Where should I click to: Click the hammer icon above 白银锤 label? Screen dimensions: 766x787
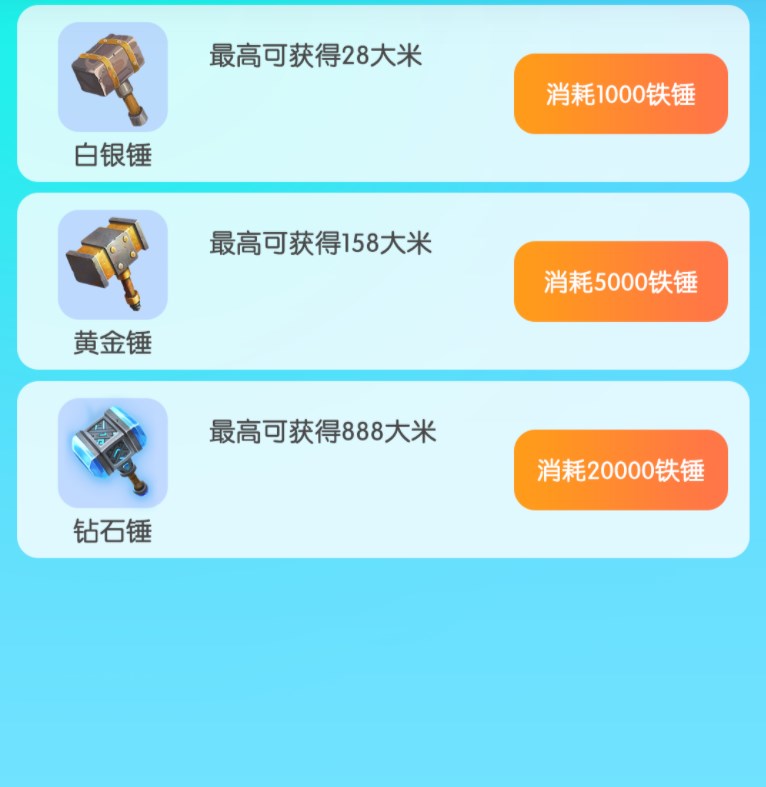click(x=112, y=78)
